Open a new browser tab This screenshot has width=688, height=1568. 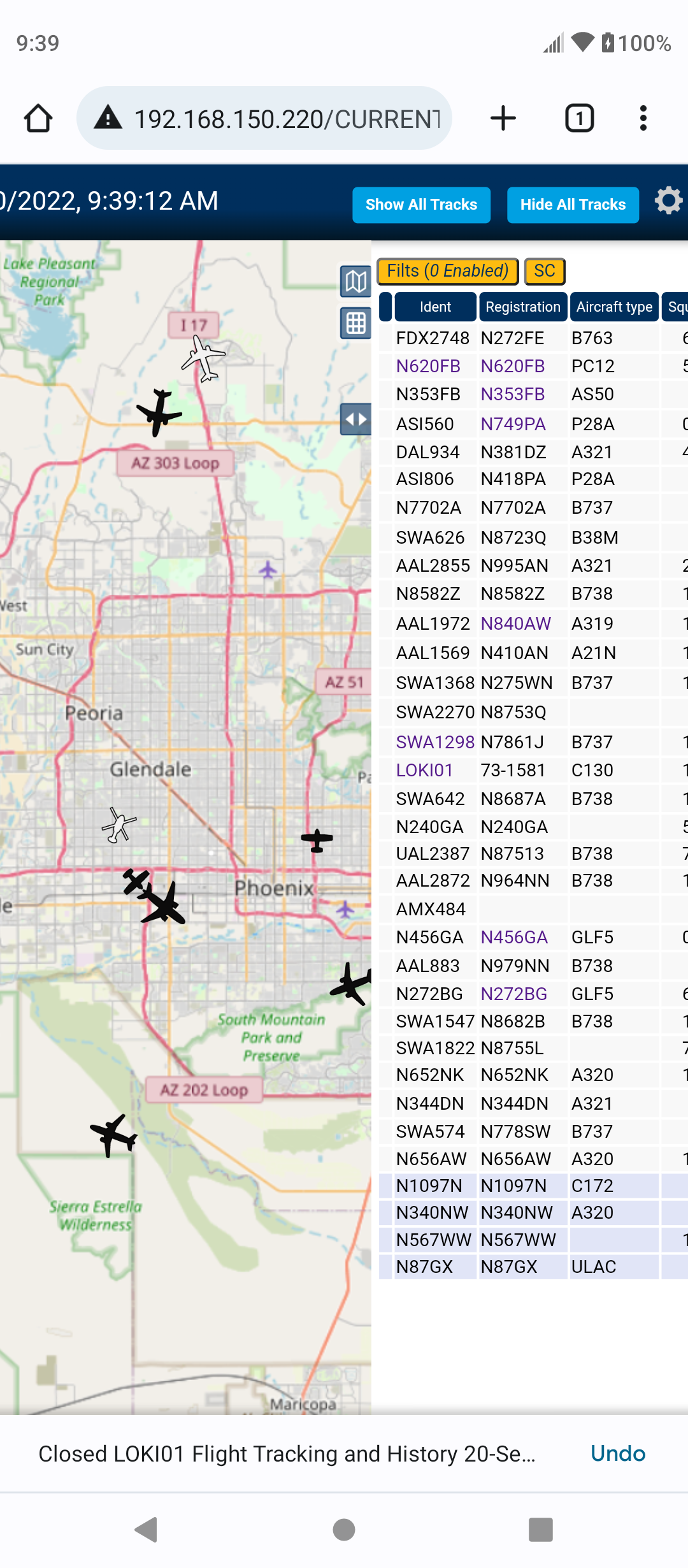503,119
